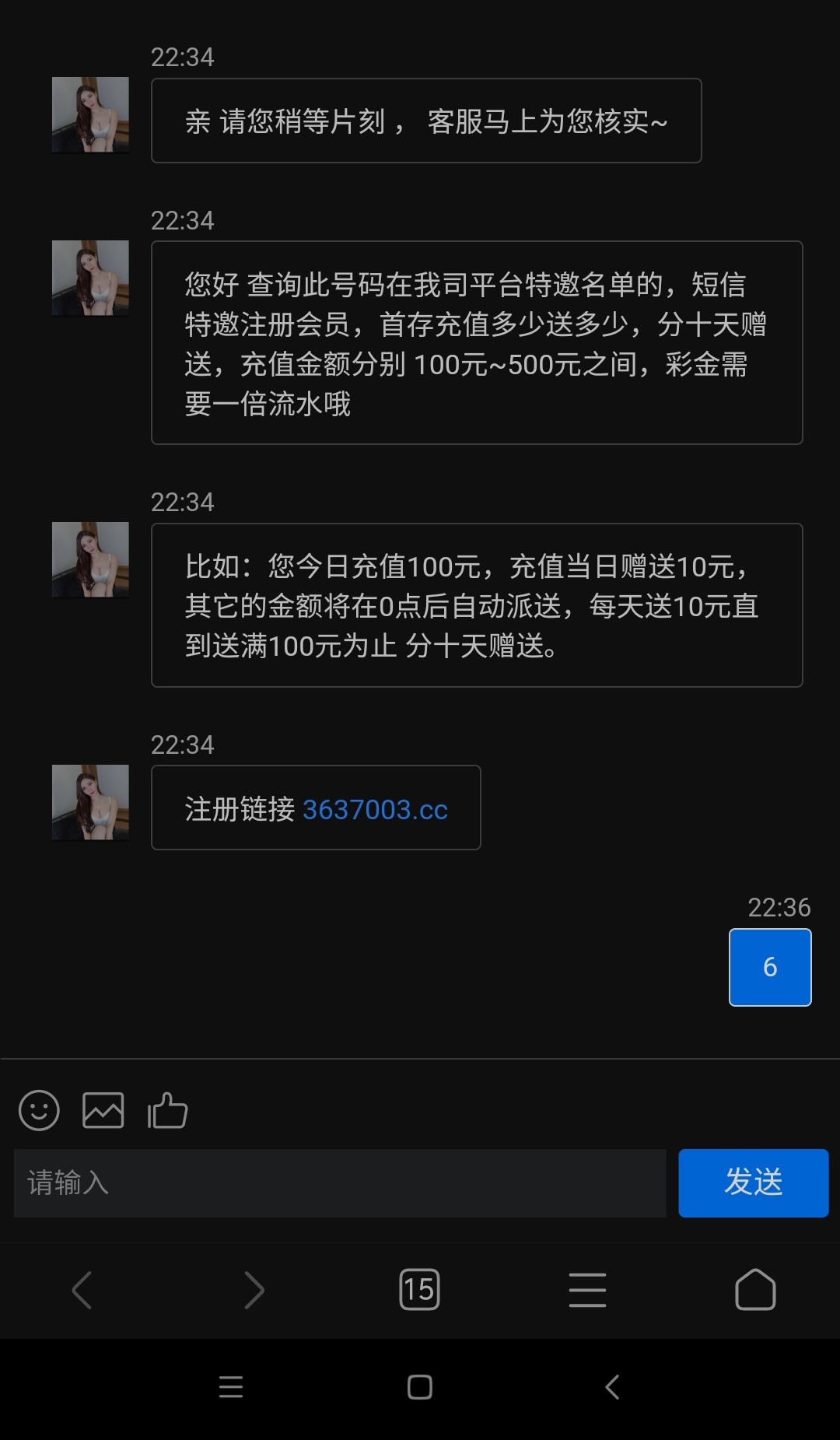Open system recent apps
This screenshot has width=840, height=1440.
pyautogui.click(x=231, y=1387)
